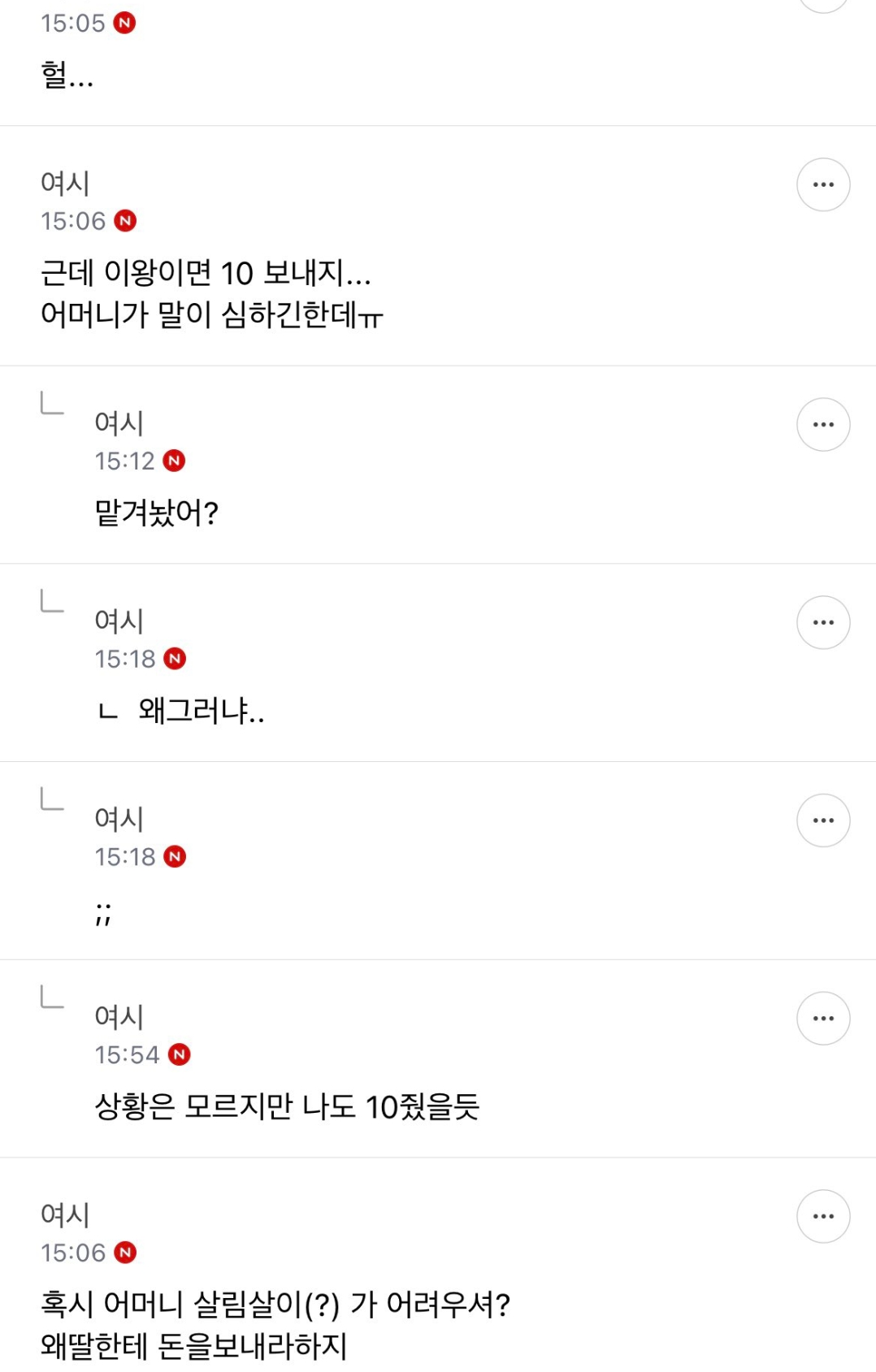Screen dimensions: 876x1372
Task: Click the N icon beside the 15:54 timestamp
Action: (179, 1054)
